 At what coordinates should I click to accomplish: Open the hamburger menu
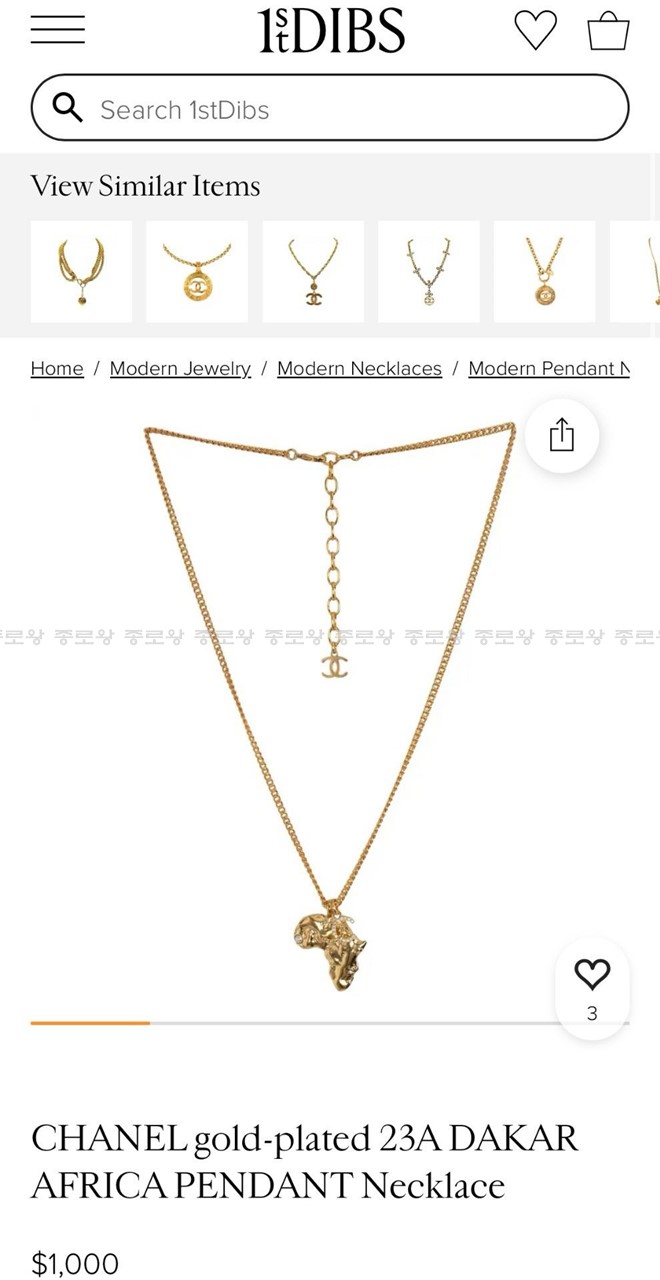tap(57, 30)
